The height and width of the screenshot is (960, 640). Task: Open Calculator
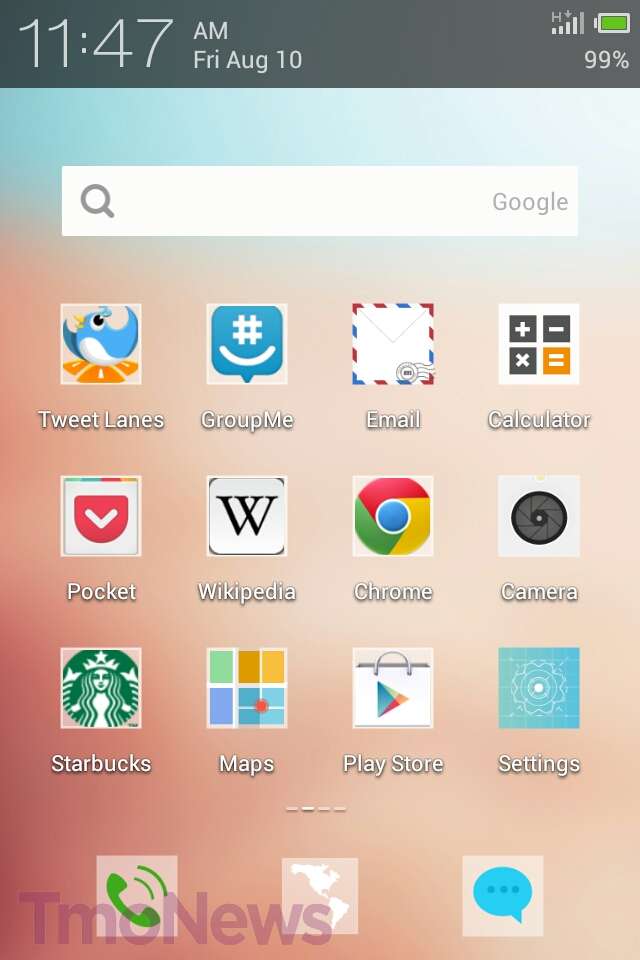[539, 345]
